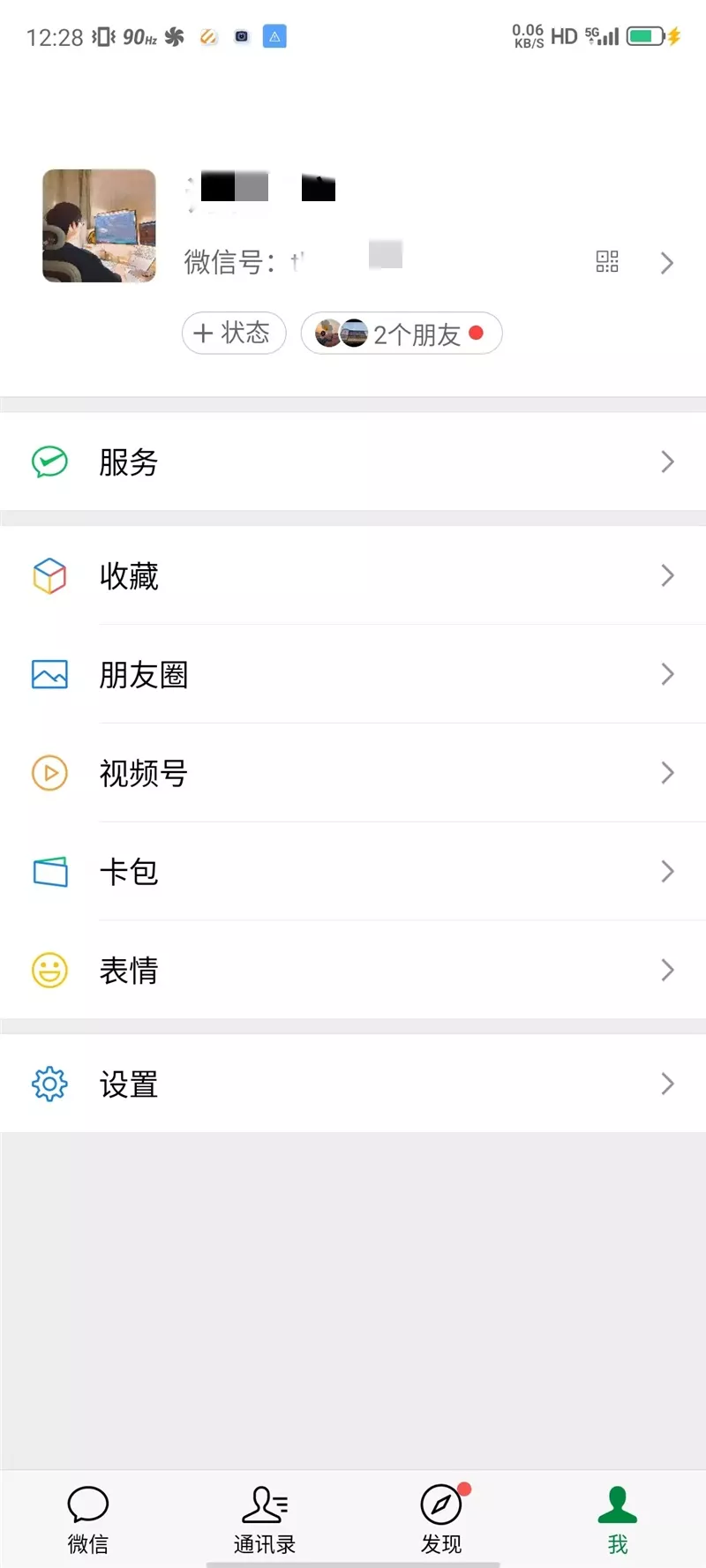706x1568 pixels.
Task: Click the QR code icon next to profile
Action: (x=606, y=262)
